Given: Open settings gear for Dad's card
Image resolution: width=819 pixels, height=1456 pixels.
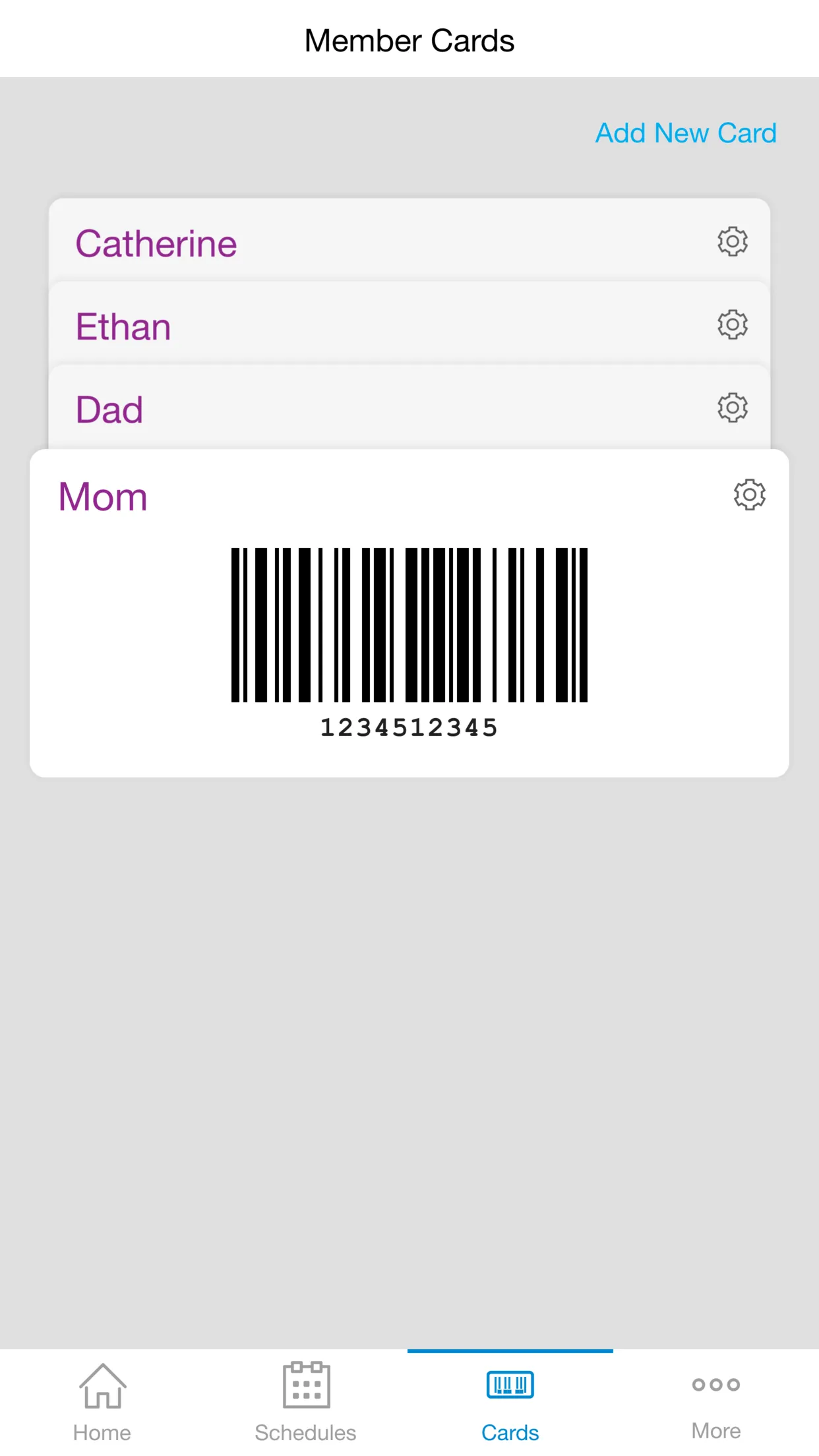Looking at the screenshot, I should tap(732, 408).
